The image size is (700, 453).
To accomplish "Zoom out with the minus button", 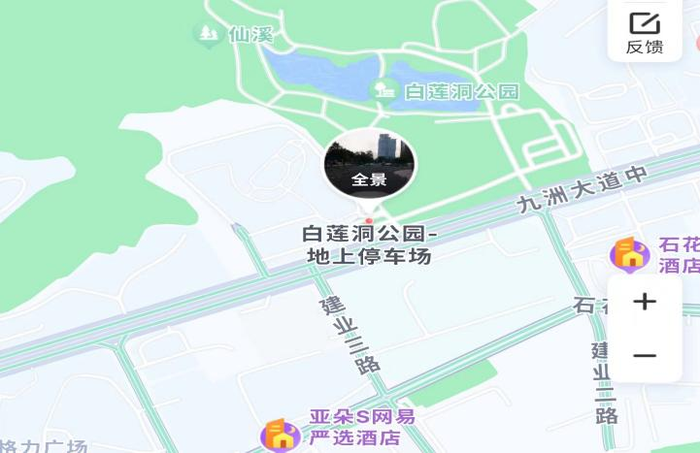I will click(645, 356).
